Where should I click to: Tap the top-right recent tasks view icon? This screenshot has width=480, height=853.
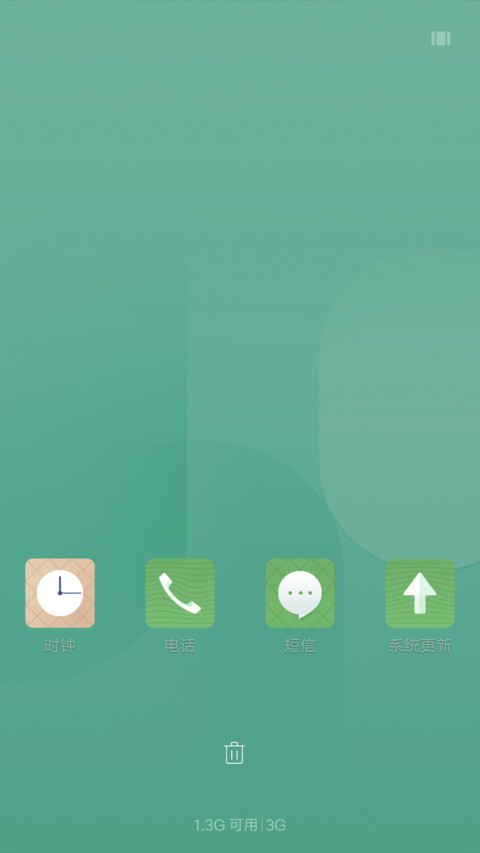click(441, 38)
